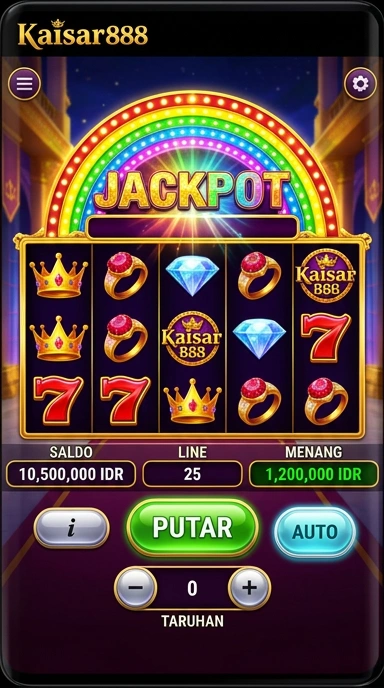Image resolution: width=384 pixels, height=688 pixels.
Task: Open the game info button
Action: (x=72, y=528)
